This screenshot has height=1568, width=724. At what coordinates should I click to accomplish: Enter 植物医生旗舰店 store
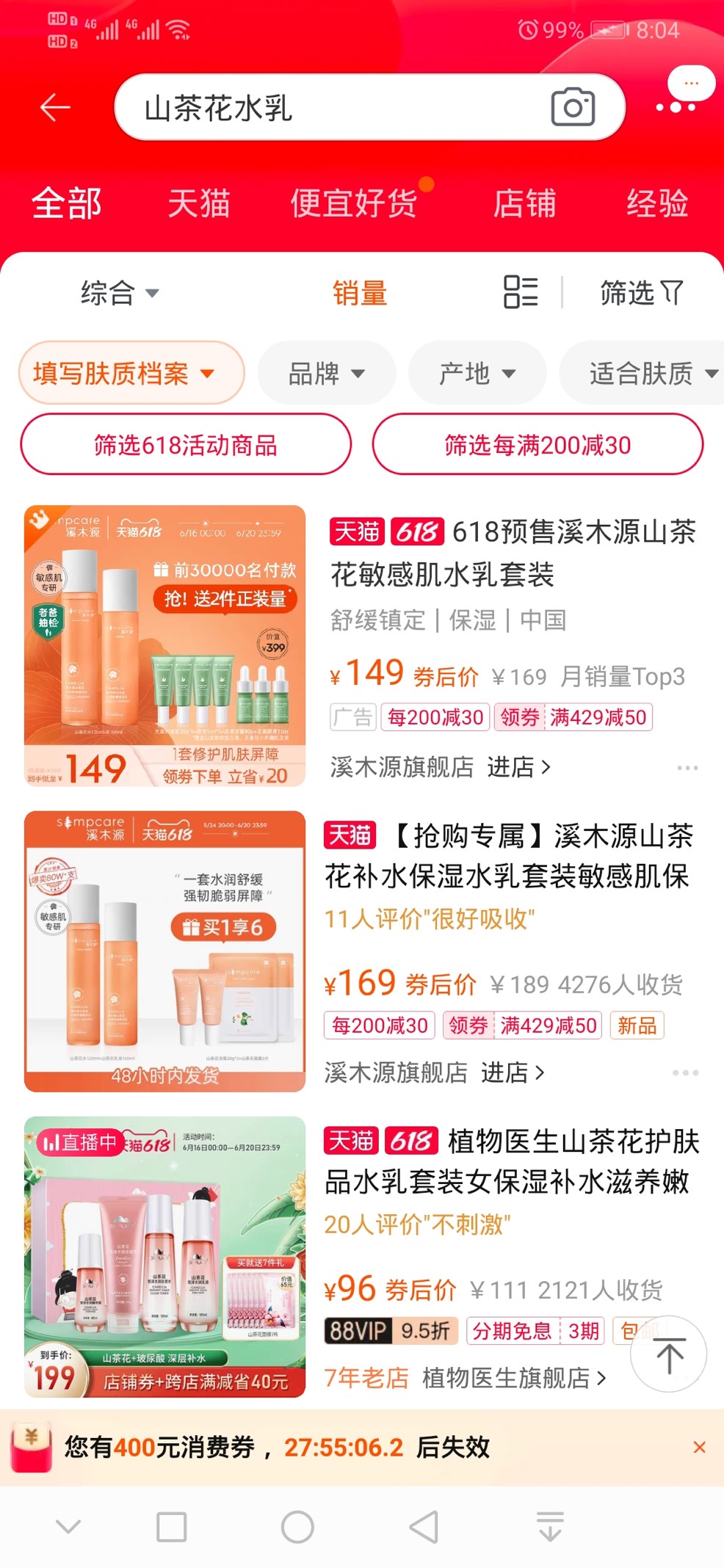514,1378
